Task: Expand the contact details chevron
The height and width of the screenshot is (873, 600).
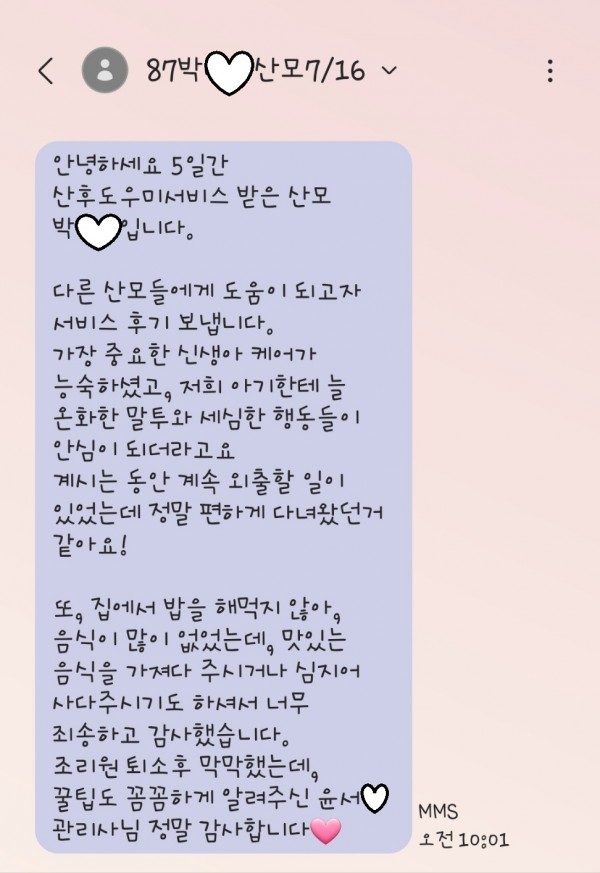Action: (x=390, y=71)
